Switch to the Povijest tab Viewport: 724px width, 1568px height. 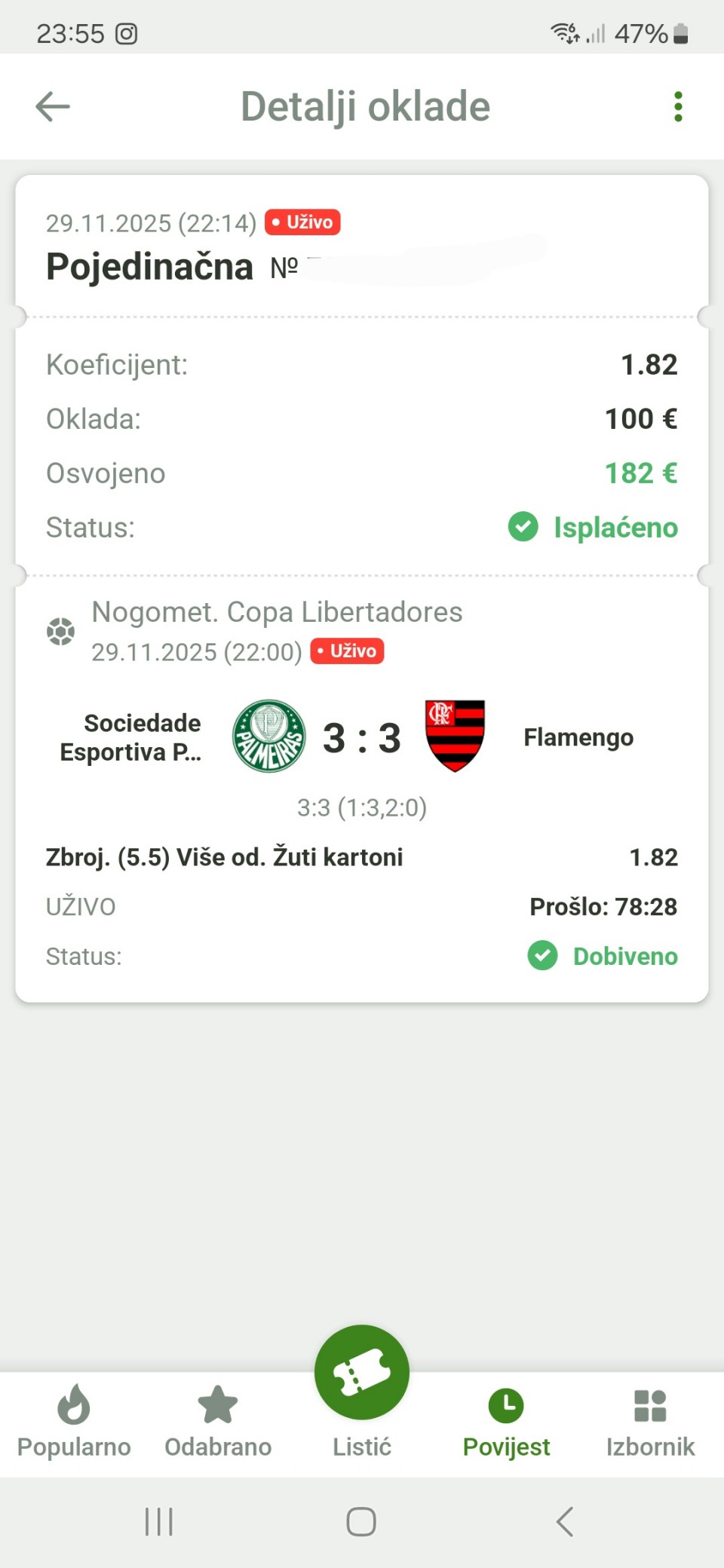(x=506, y=1422)
